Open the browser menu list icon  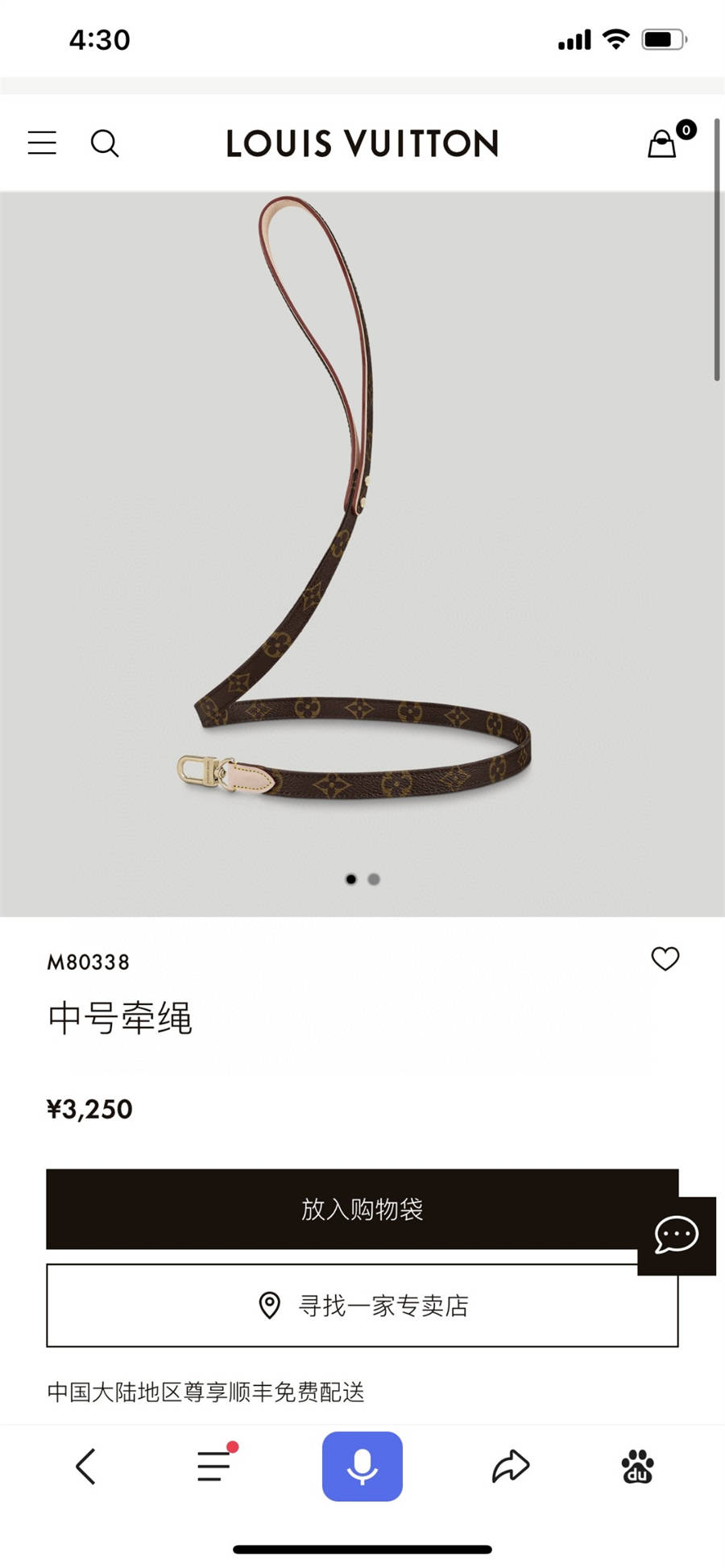(214, 1467)
